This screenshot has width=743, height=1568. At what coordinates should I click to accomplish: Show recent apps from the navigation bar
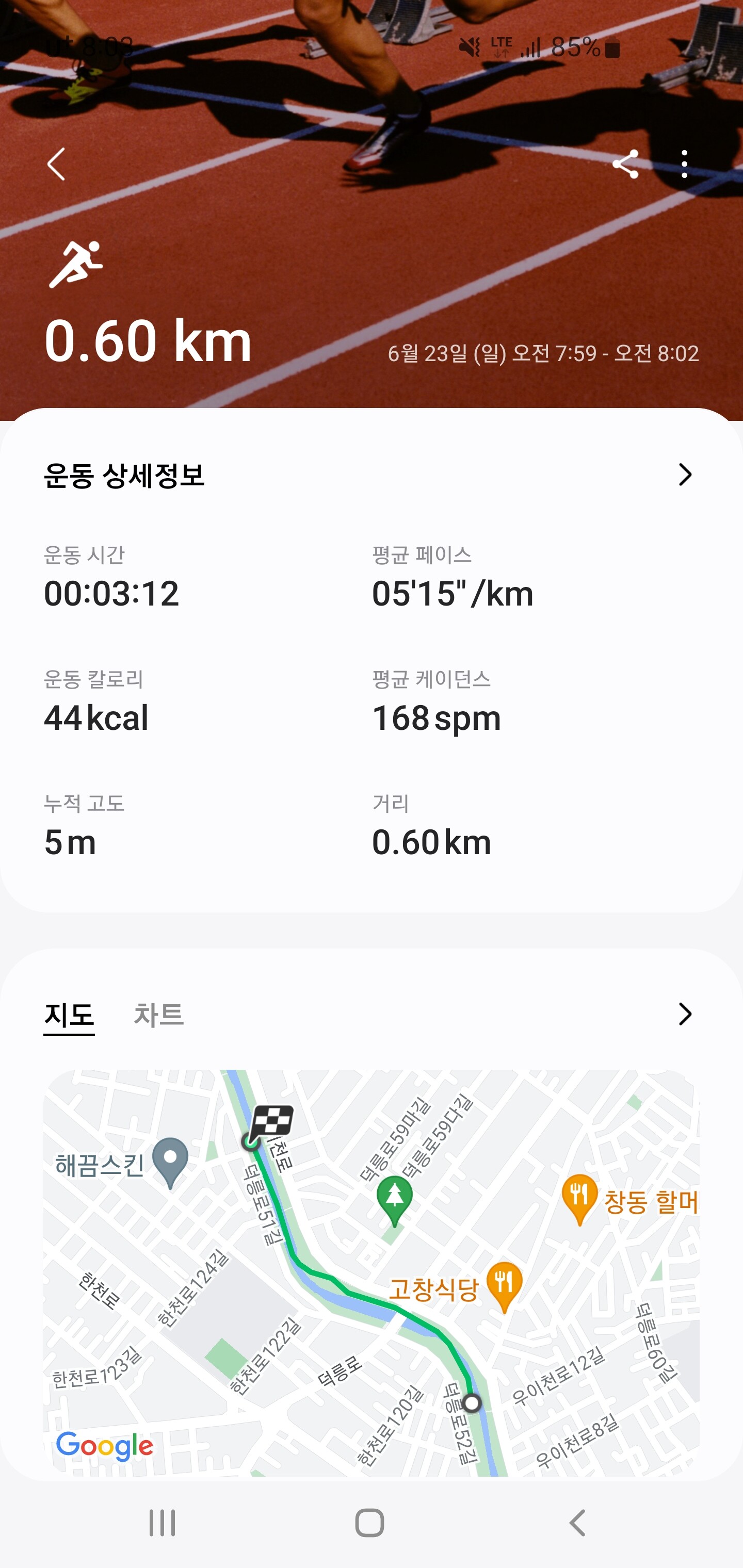tap(162, 1523)
